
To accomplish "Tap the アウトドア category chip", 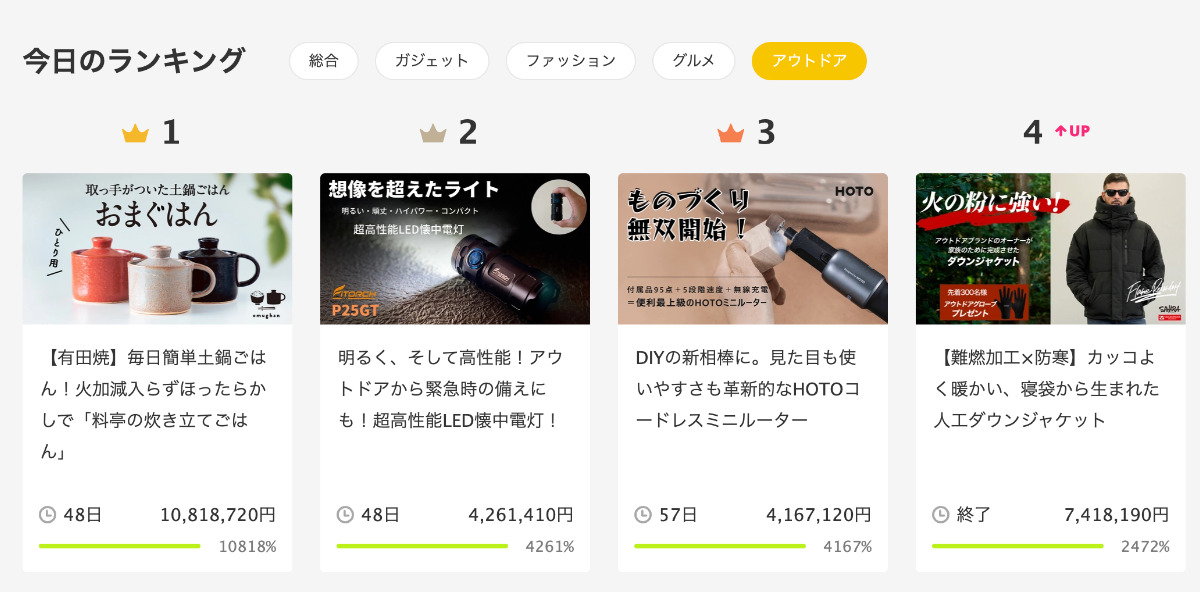I will tap(809, 61).
